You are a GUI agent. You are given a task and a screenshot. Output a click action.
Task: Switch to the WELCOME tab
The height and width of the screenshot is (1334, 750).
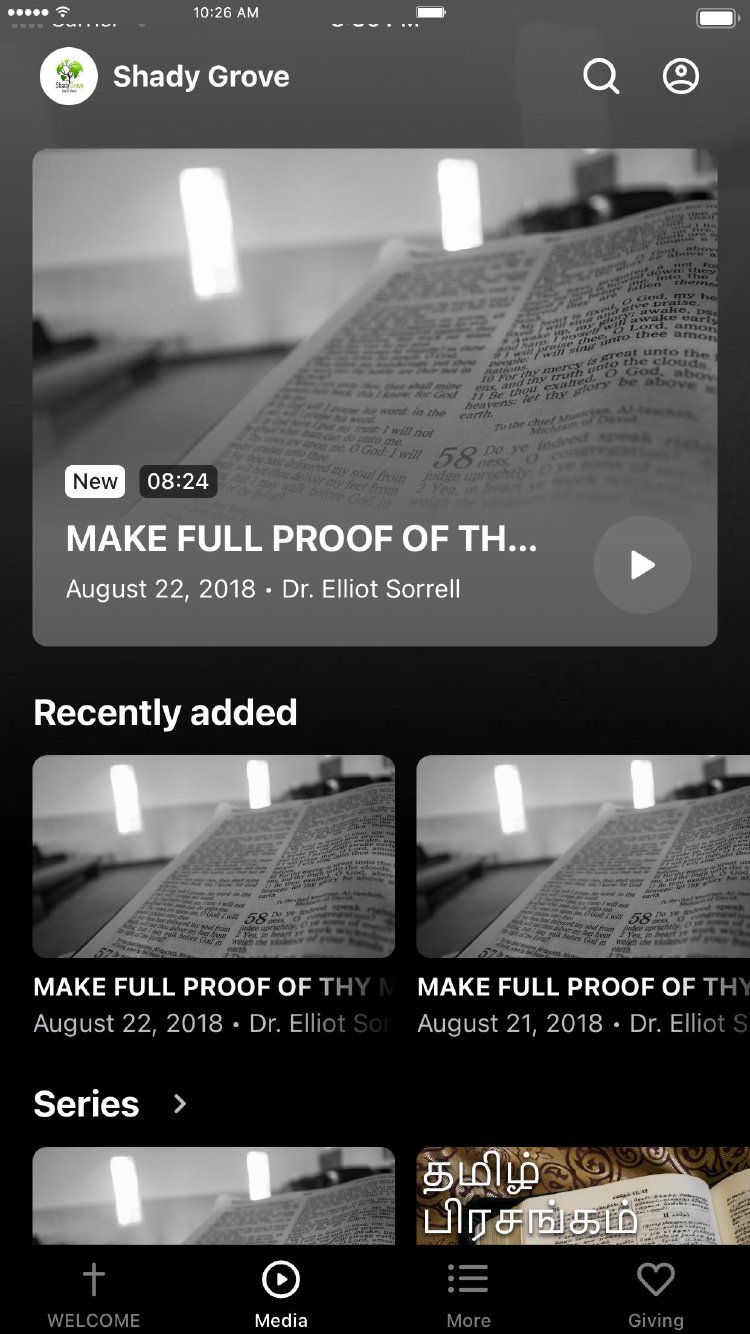point(94,1294)
